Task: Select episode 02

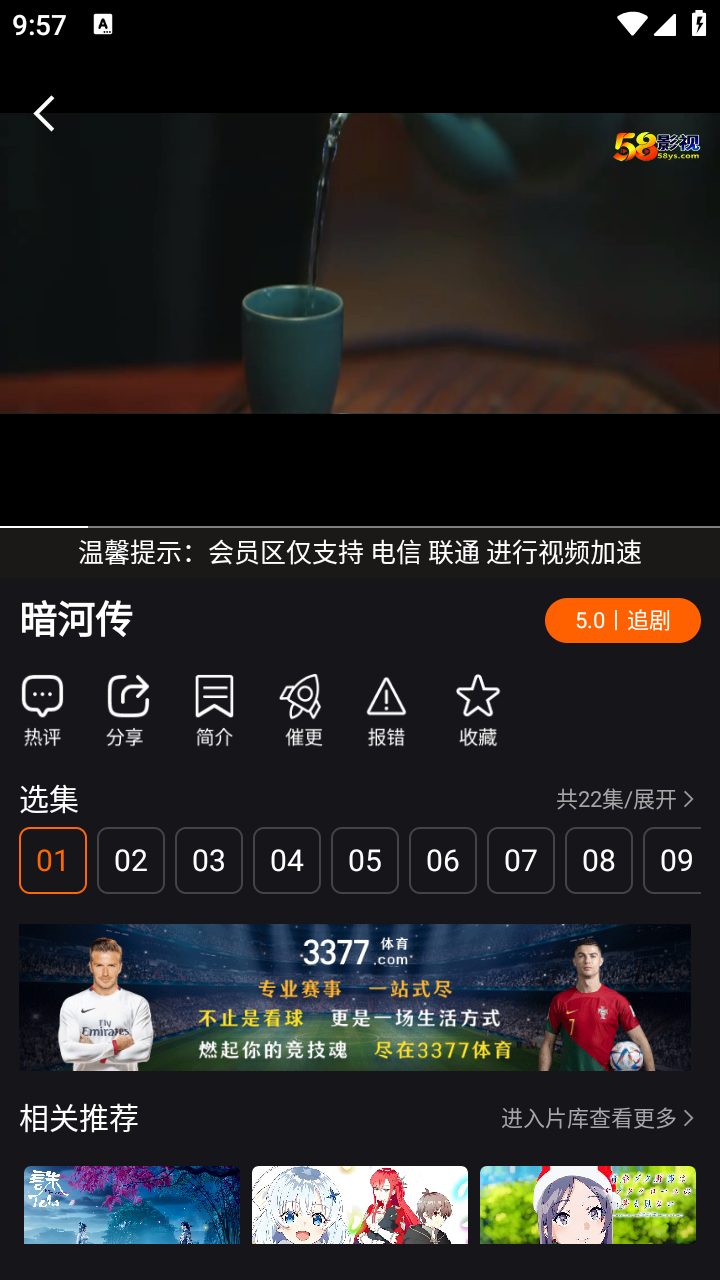Action: 131,860
